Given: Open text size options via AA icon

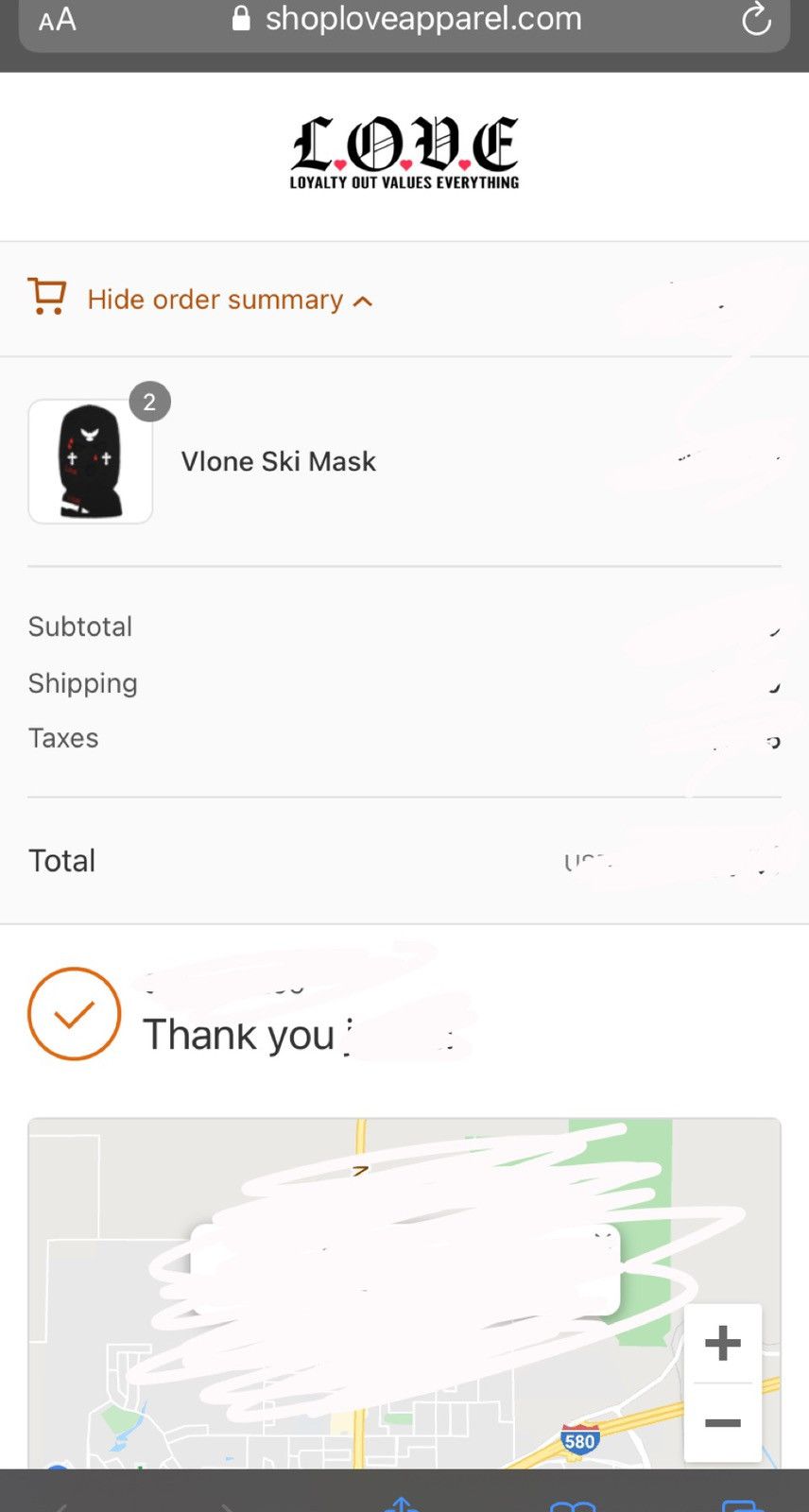Looking at the screenshot, I should click(x=57, y=20).
